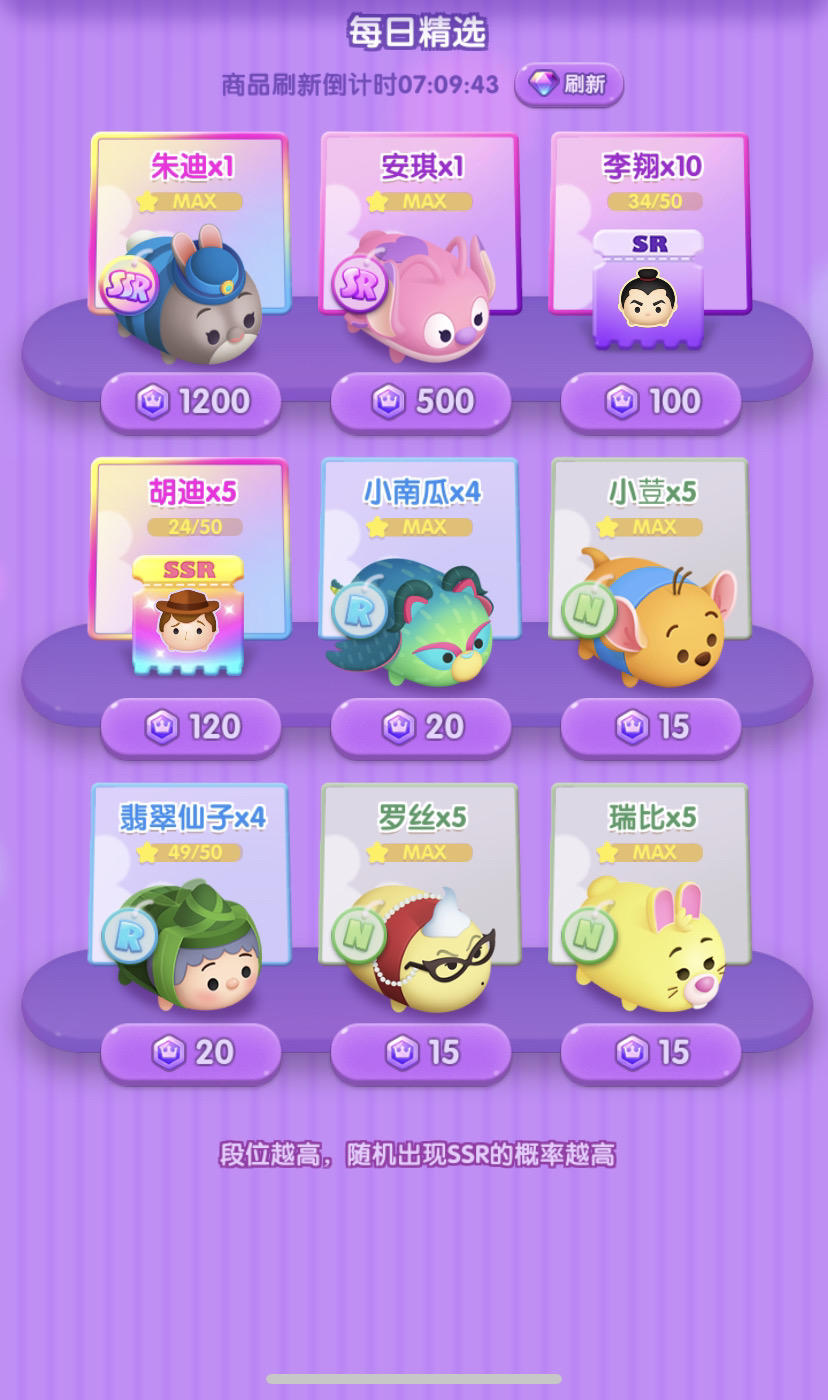828x1400 pixels.
Task: Tap the 刷新 refresh button
Action: coord(569,85)
